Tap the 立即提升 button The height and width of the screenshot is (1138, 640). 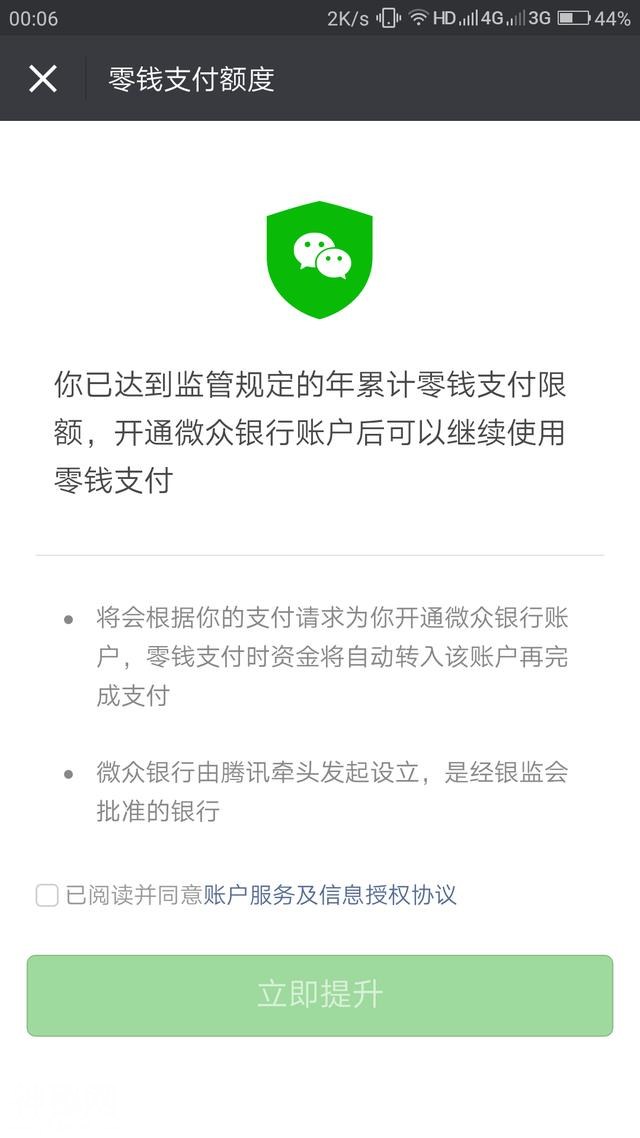[x=319, y=995]
